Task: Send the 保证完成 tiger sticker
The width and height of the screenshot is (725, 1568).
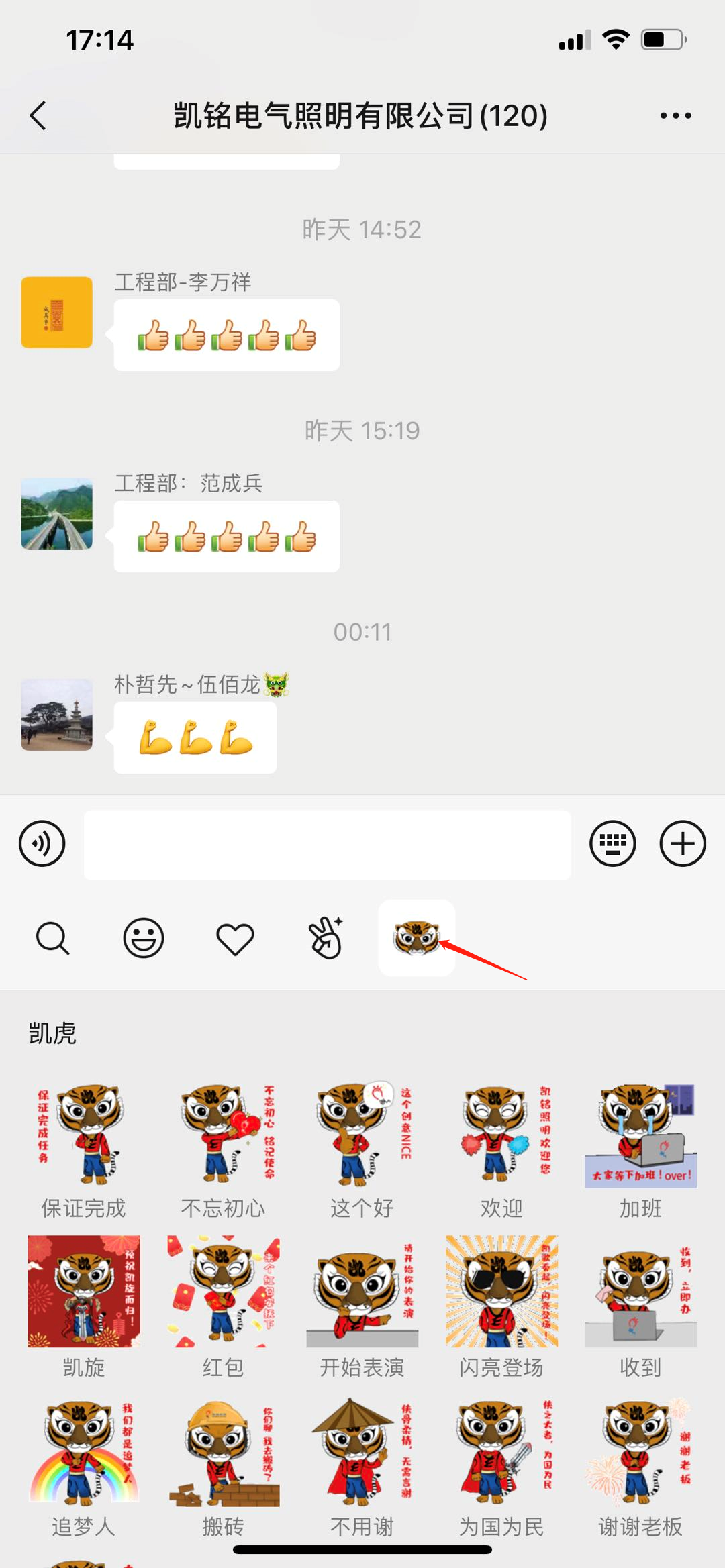Action: 84,1134
